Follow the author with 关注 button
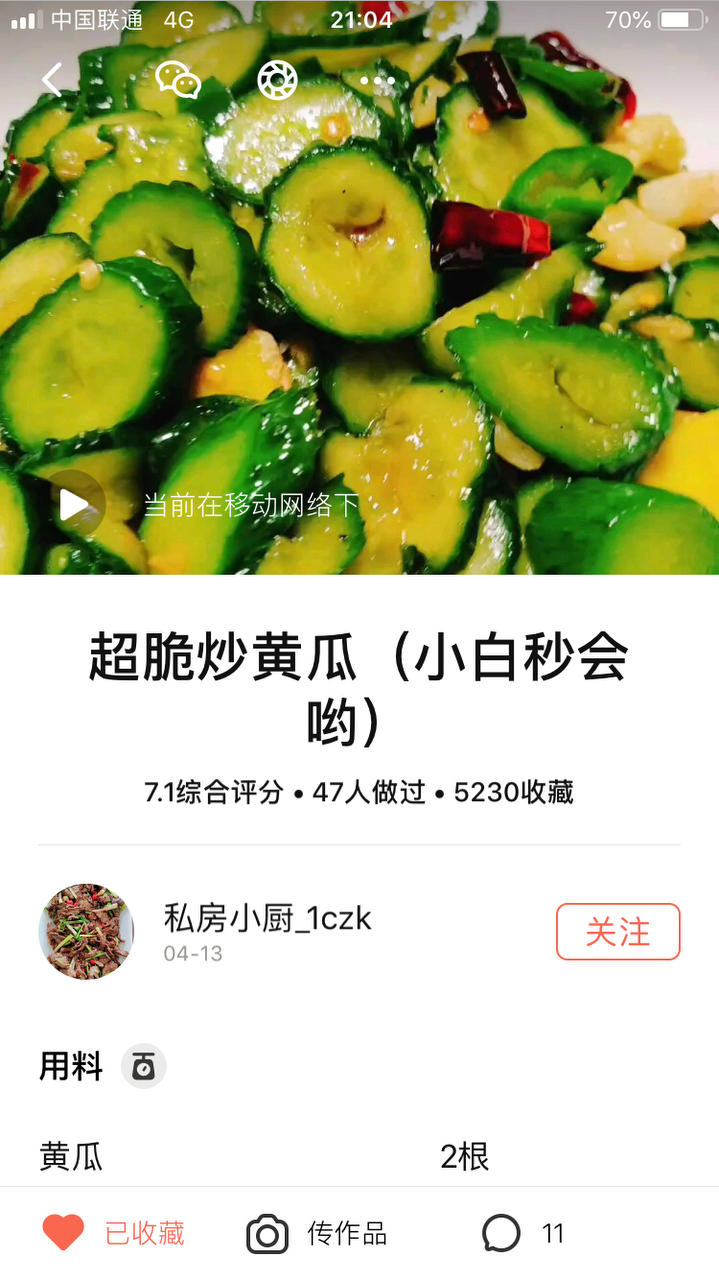Image resolution: width=719 pixels, height=1280 pixels. 618,931
